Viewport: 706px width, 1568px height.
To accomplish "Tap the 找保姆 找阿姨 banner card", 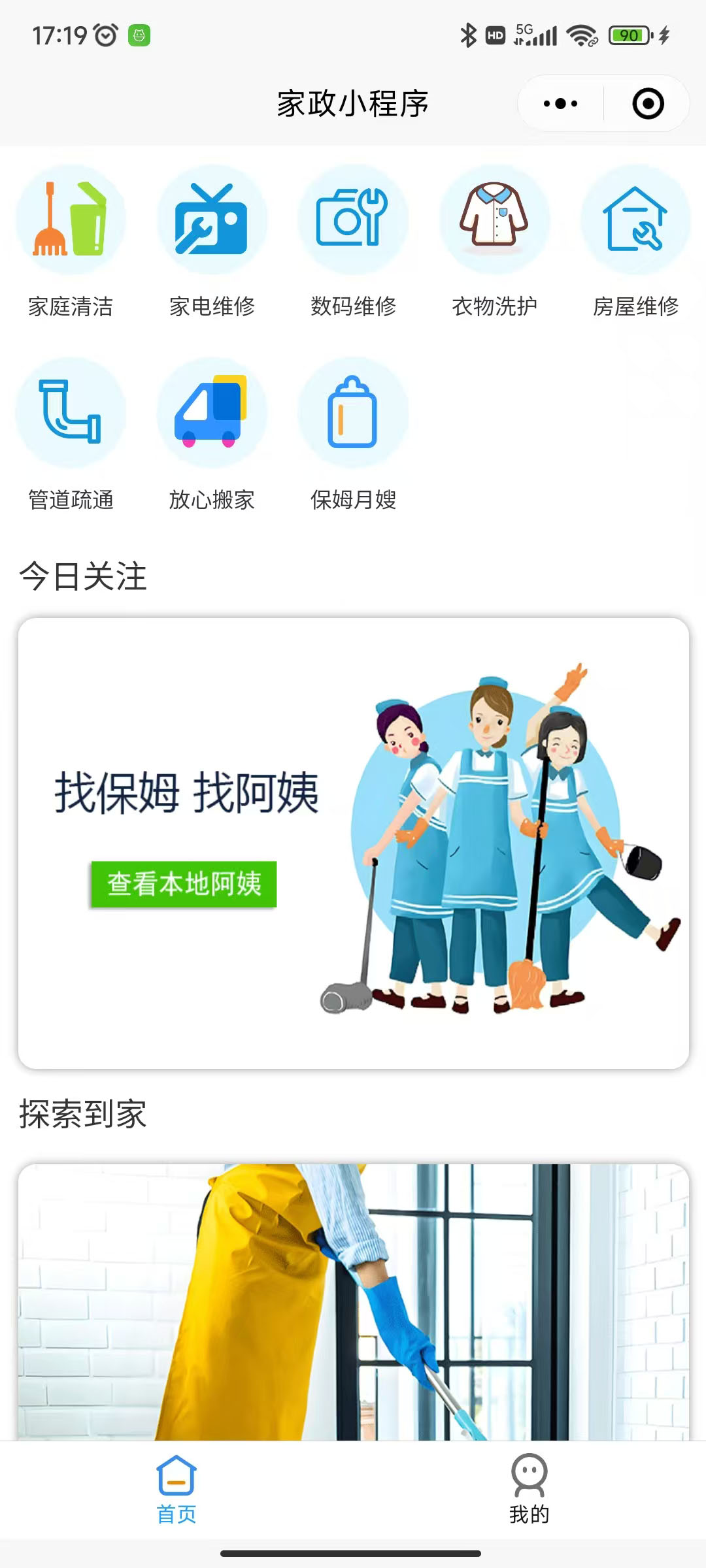I will 353,843.
